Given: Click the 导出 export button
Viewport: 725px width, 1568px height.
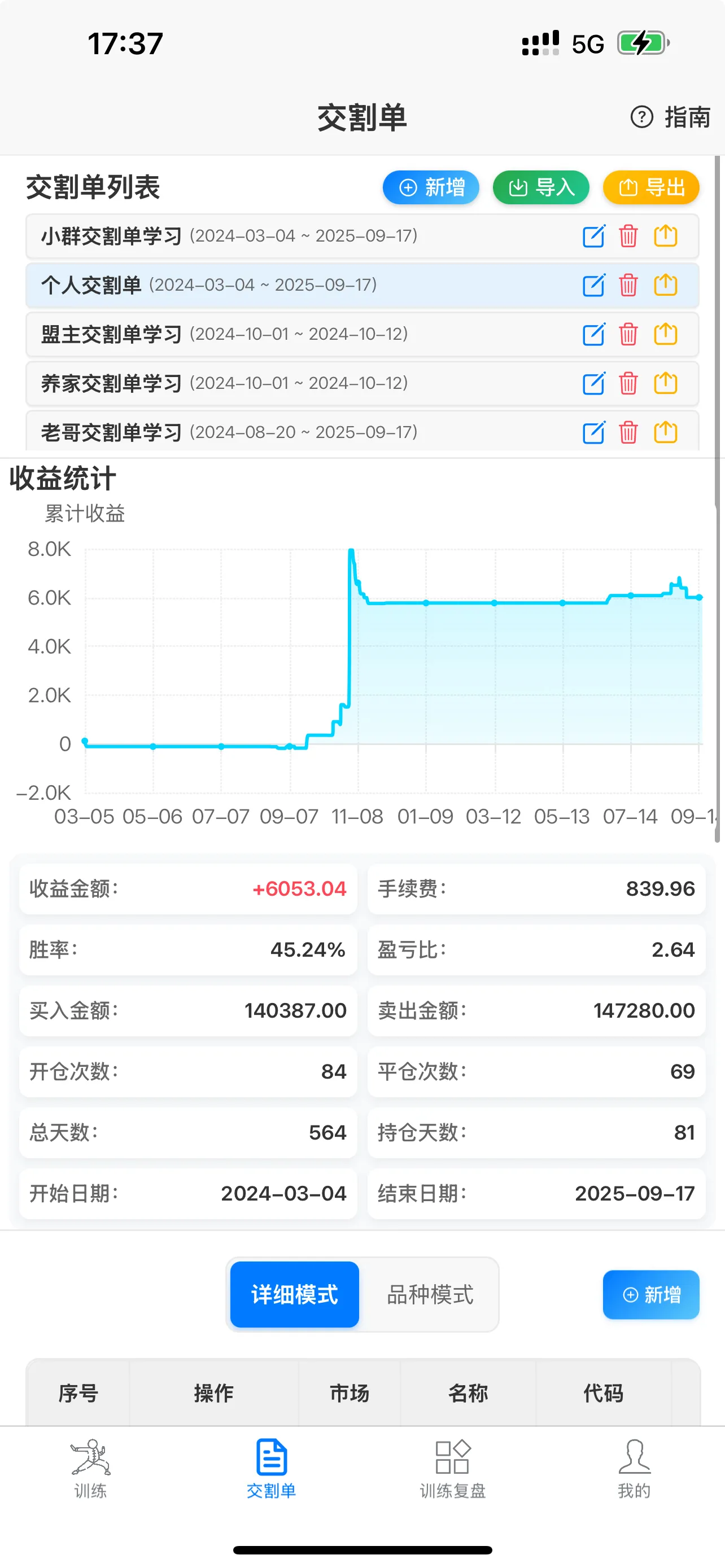Looking at the screenshot, I should (650, 187).
